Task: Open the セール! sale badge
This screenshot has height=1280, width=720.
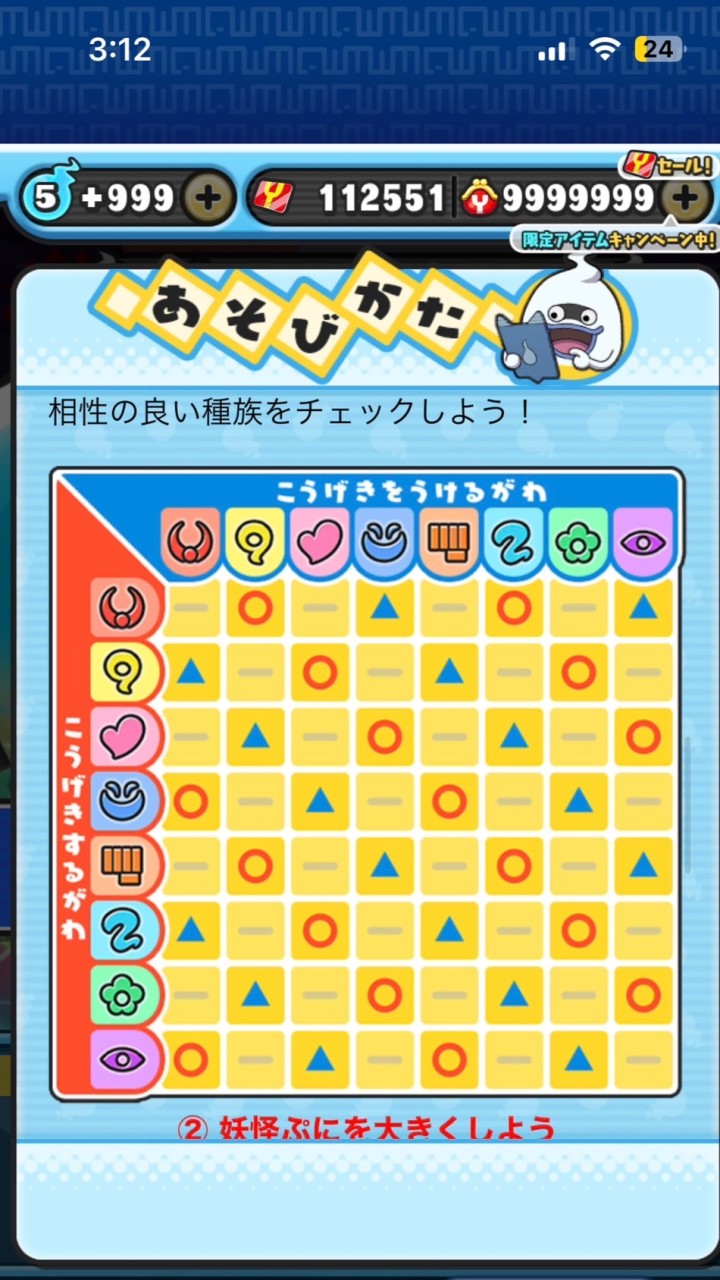Action: (x=668, y=165)
